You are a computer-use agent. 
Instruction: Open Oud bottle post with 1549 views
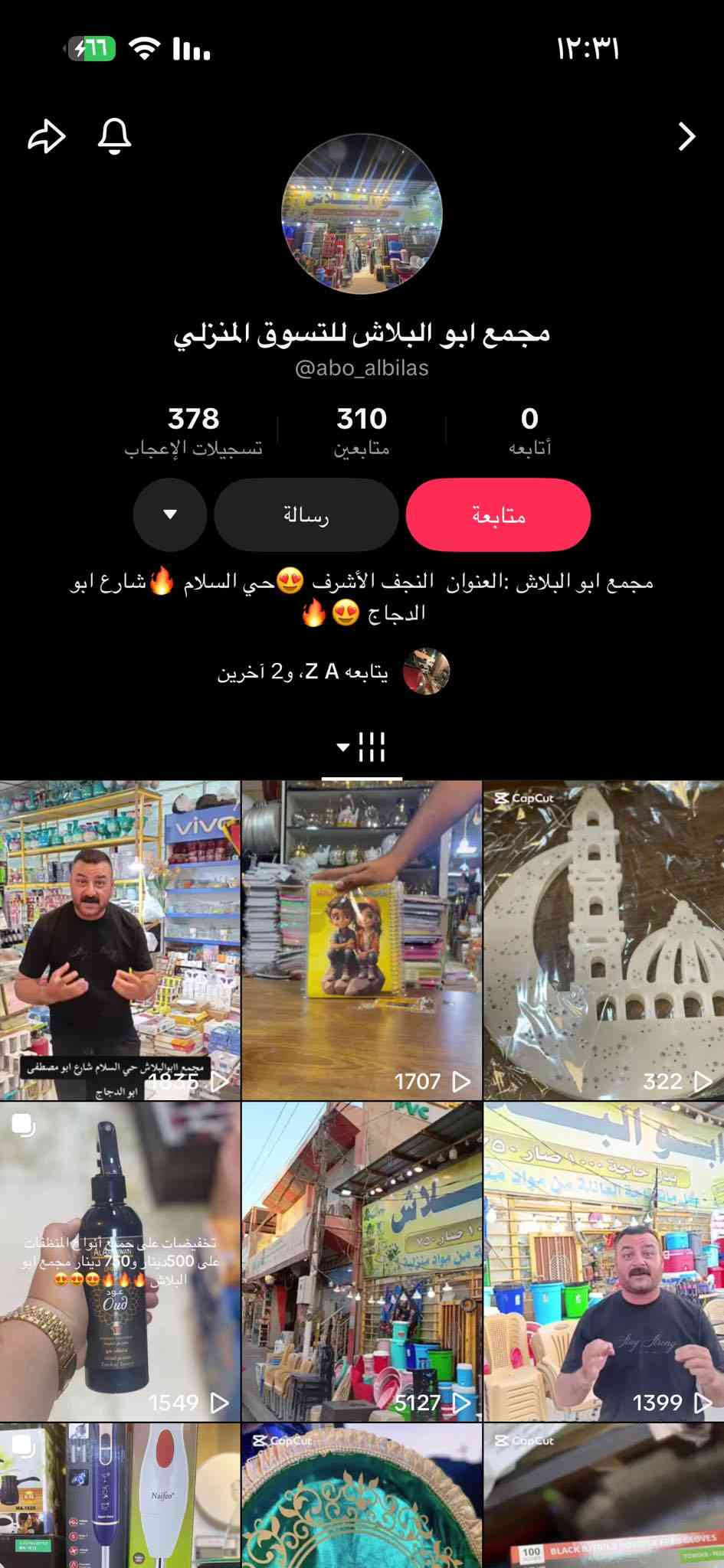point(120,1262)
